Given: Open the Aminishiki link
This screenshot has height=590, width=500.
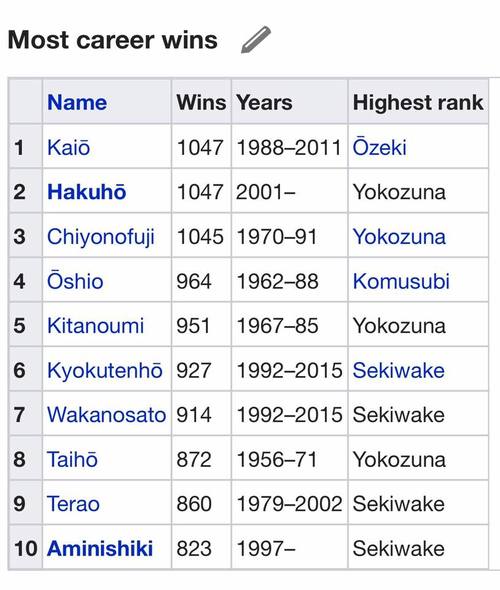Looking at the screenshot, I should click(100, 548).
